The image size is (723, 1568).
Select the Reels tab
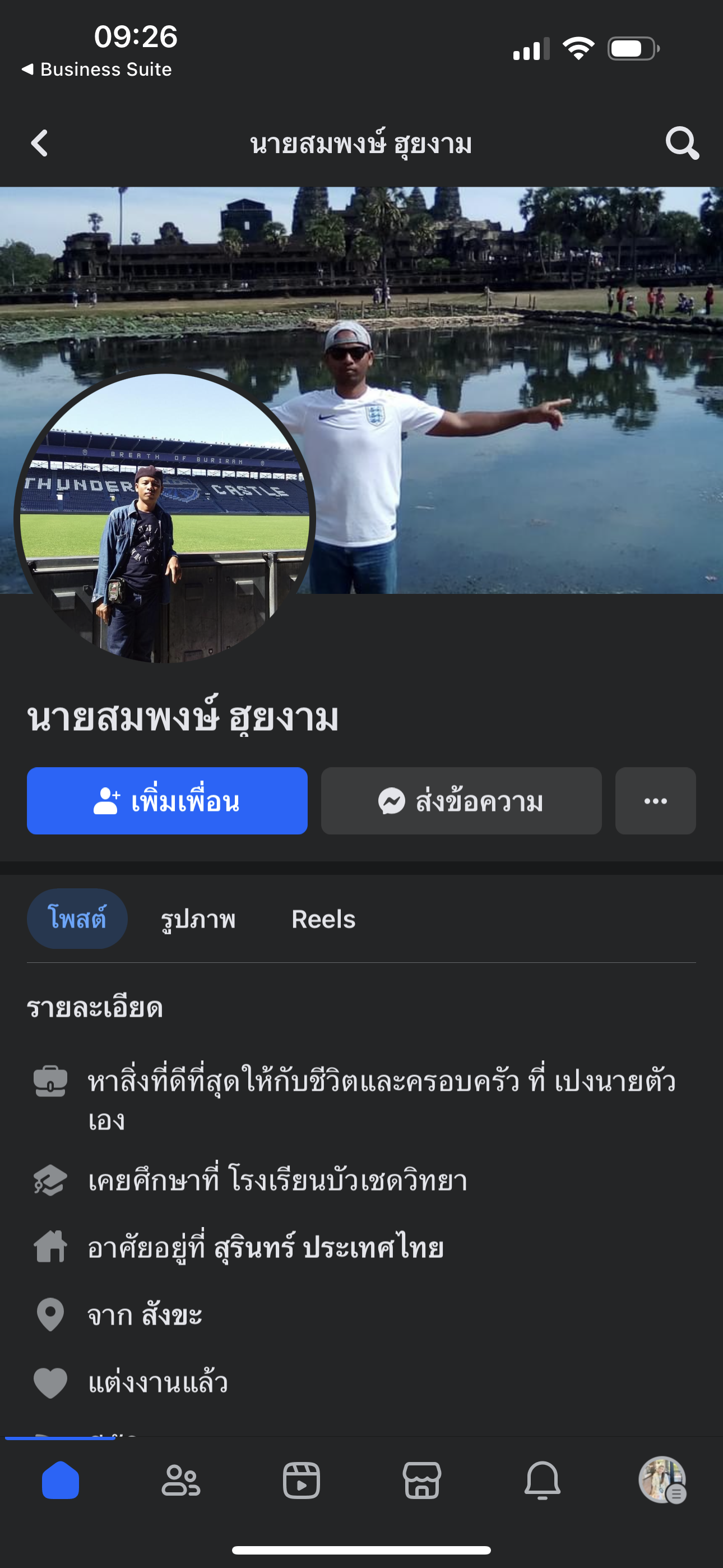point(323,919)
